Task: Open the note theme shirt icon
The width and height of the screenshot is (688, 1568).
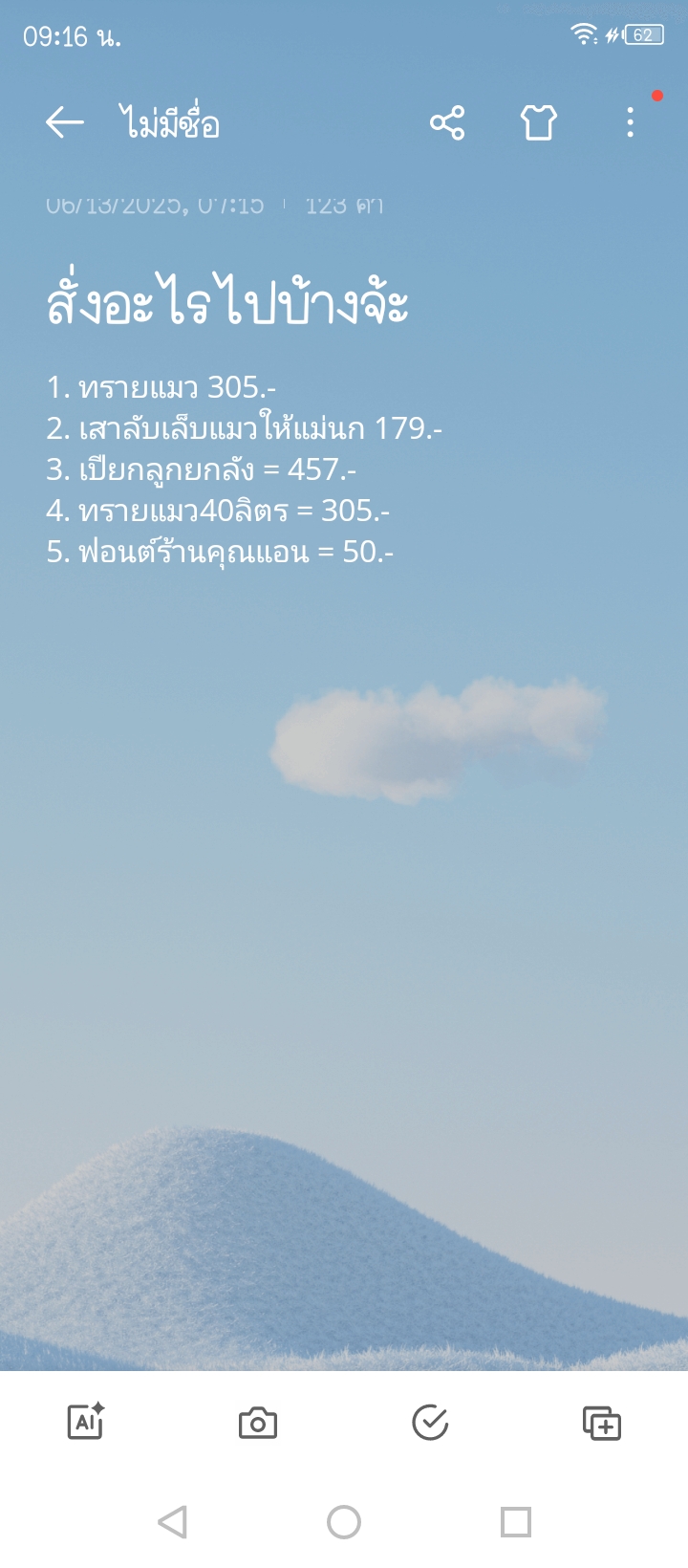Action: click(539, 122)
